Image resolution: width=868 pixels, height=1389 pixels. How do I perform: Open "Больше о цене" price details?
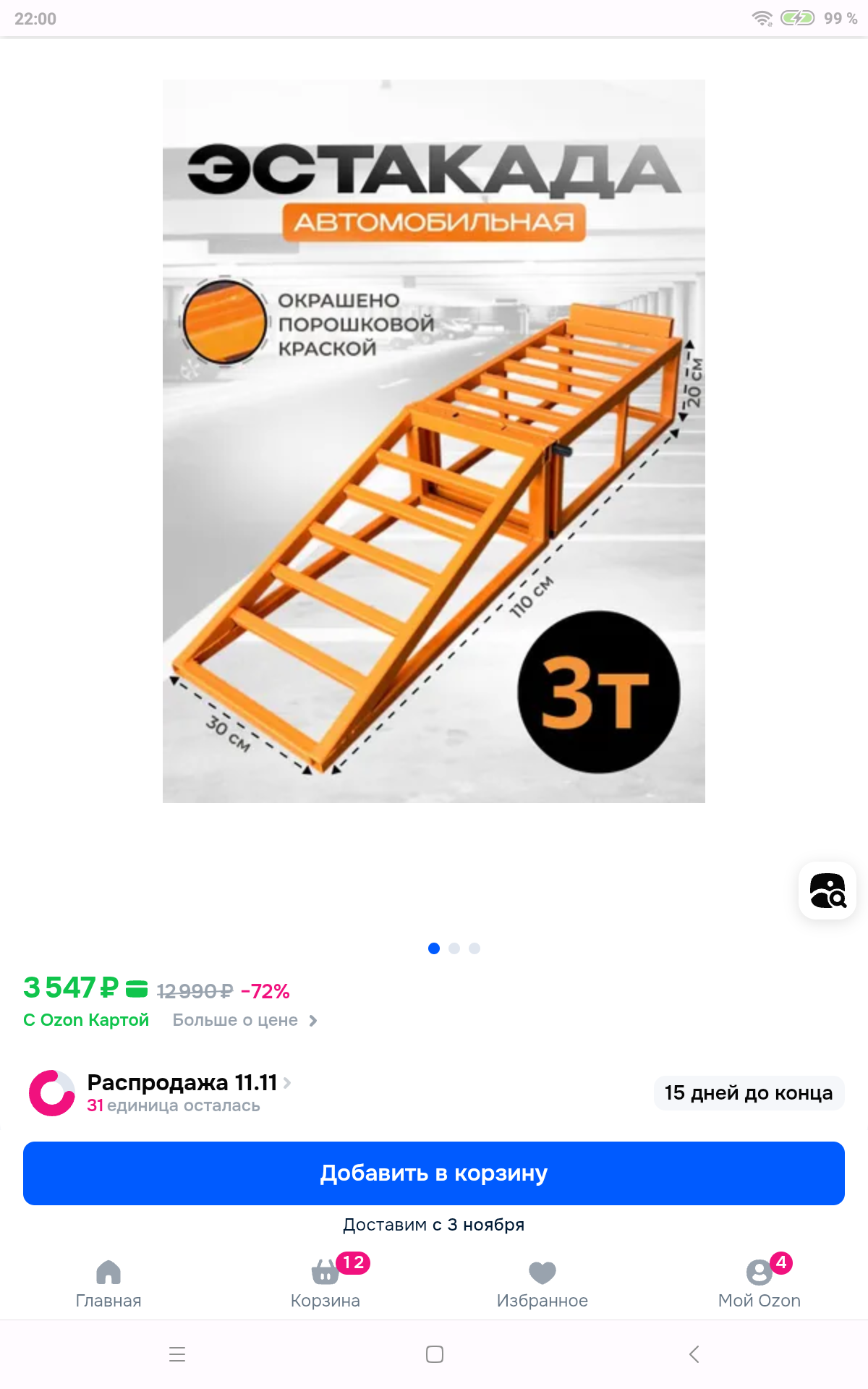coord(244,1020)
